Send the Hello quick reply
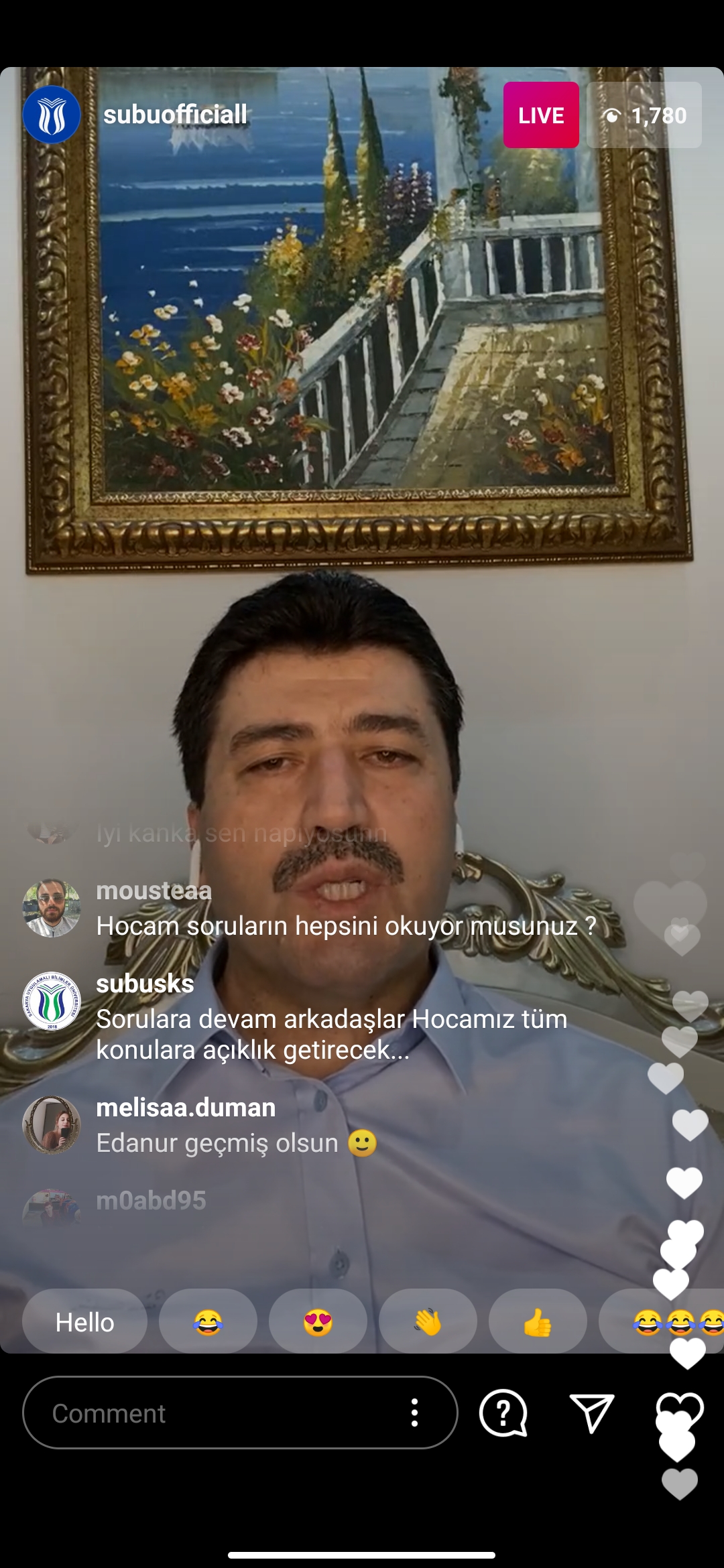724x1568 pixels. point(84,1322)
